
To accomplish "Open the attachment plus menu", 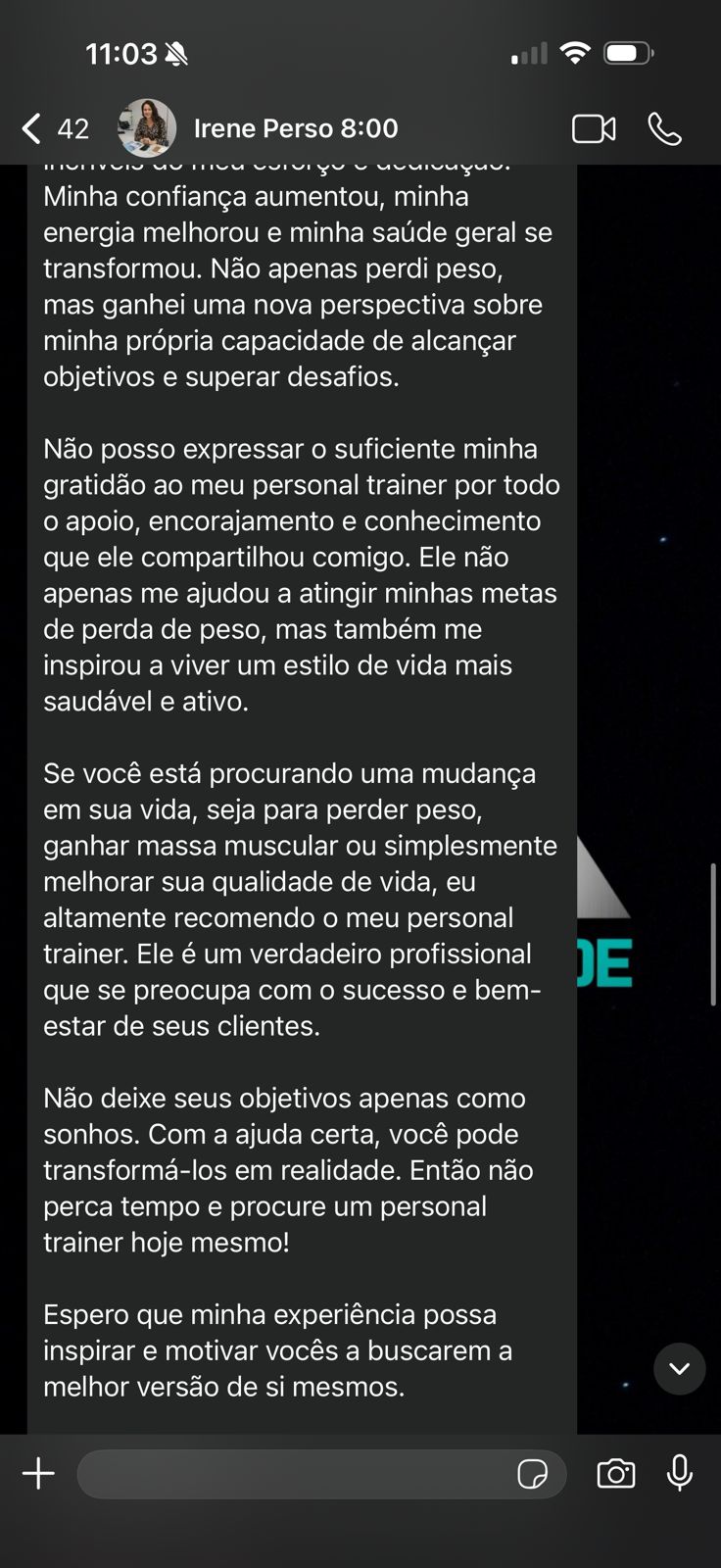I will 39,1473.
